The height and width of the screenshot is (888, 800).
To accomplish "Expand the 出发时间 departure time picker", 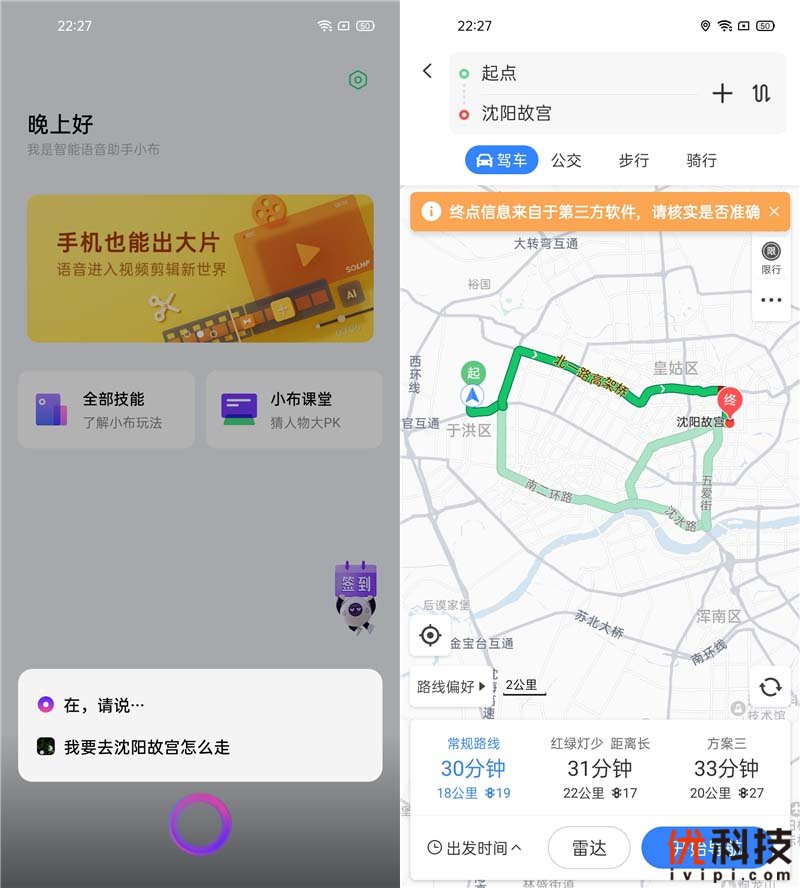I will coord(474,848).
